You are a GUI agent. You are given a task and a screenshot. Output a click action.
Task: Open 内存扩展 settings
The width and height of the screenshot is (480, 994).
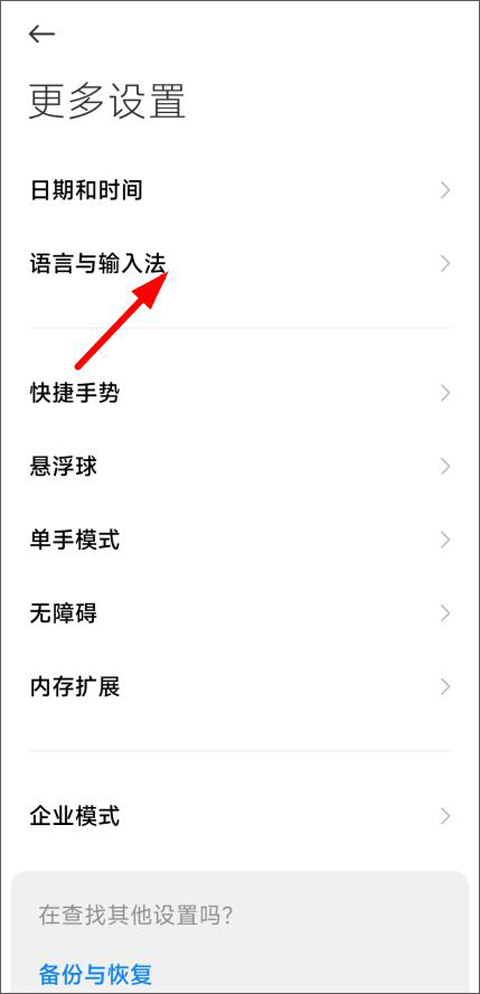[240, 687]
